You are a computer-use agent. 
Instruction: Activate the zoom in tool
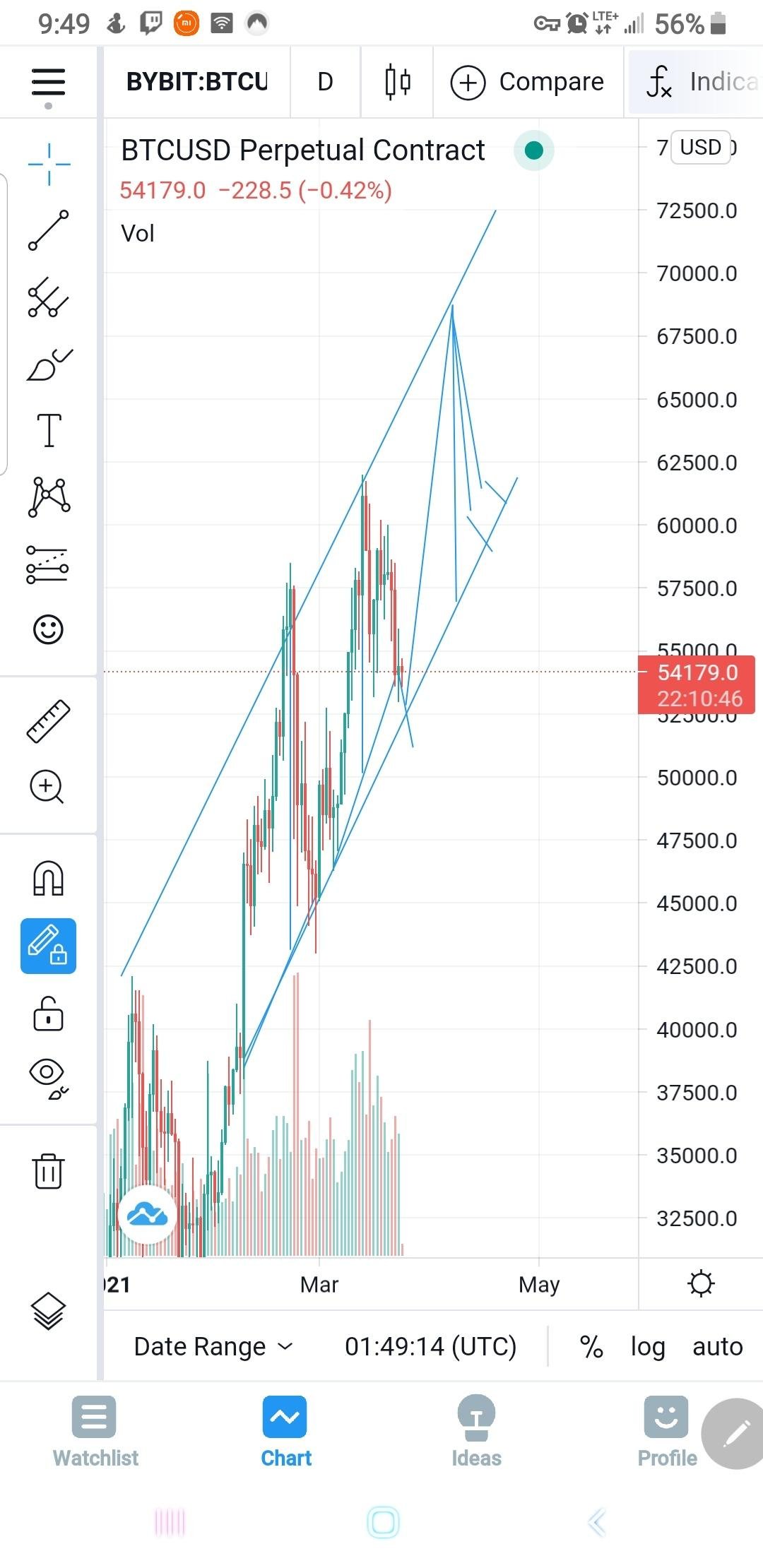coord(47,787)
